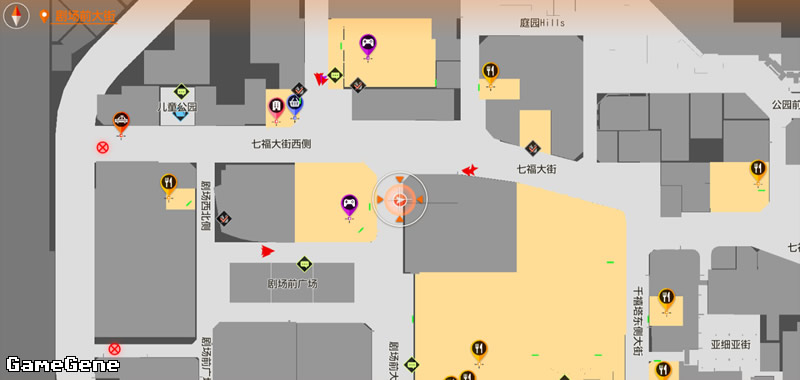Tap the compass icon
800x380 pixels.
coord(16,16)
